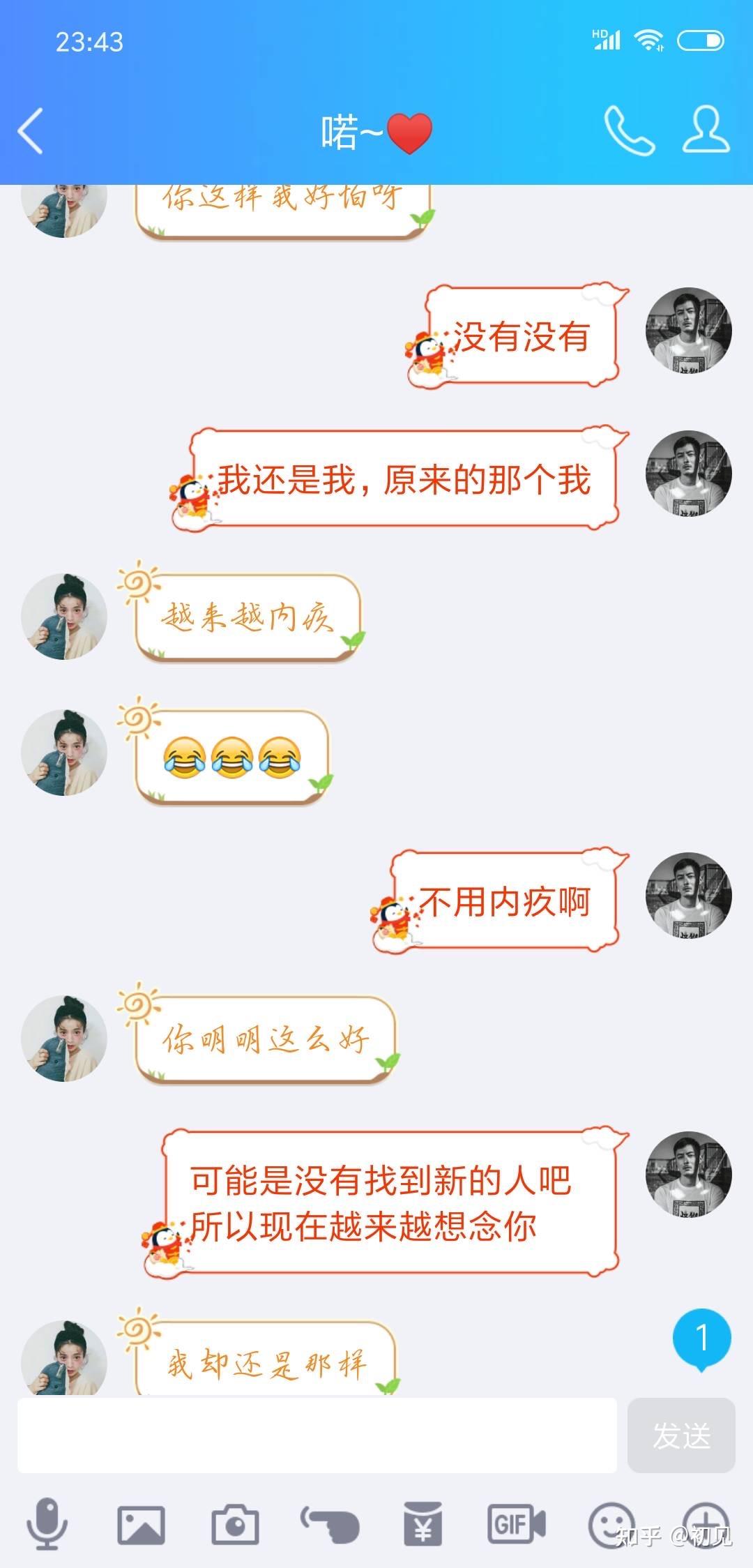
Task: Start a voice call
Action: coord(629,130)
